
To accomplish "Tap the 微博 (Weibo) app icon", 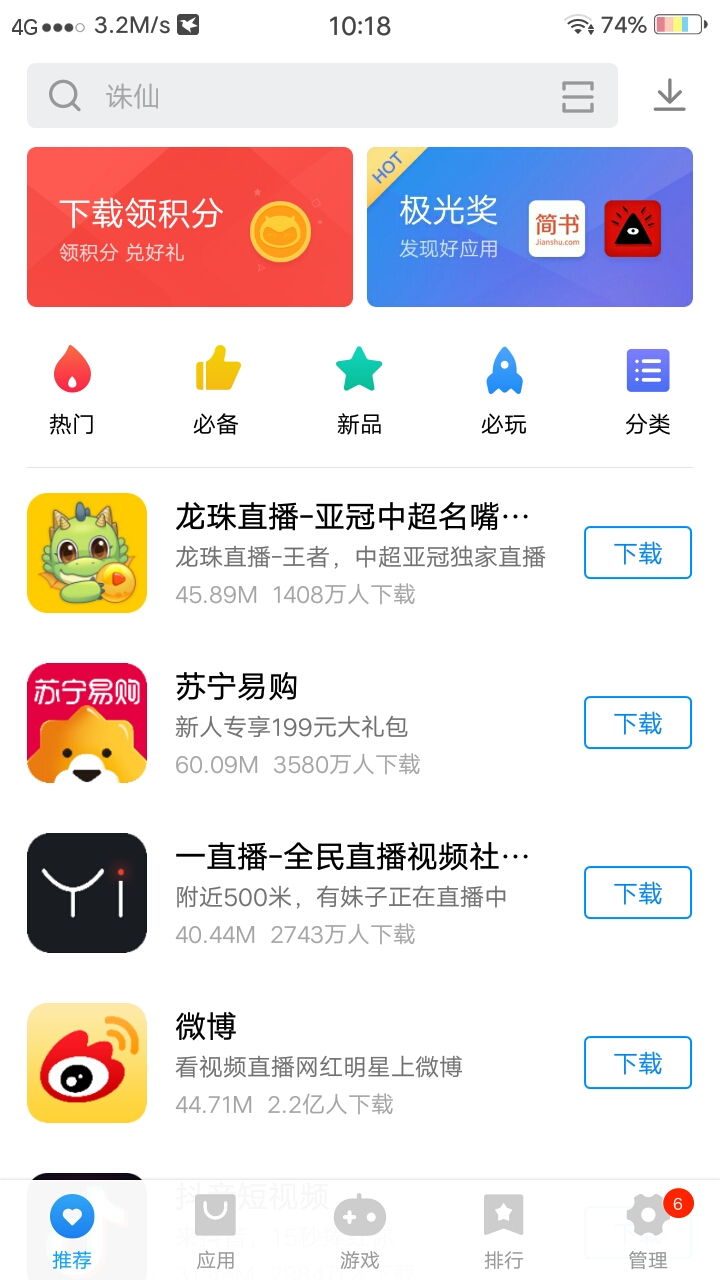I will [x=87, y=1062].
